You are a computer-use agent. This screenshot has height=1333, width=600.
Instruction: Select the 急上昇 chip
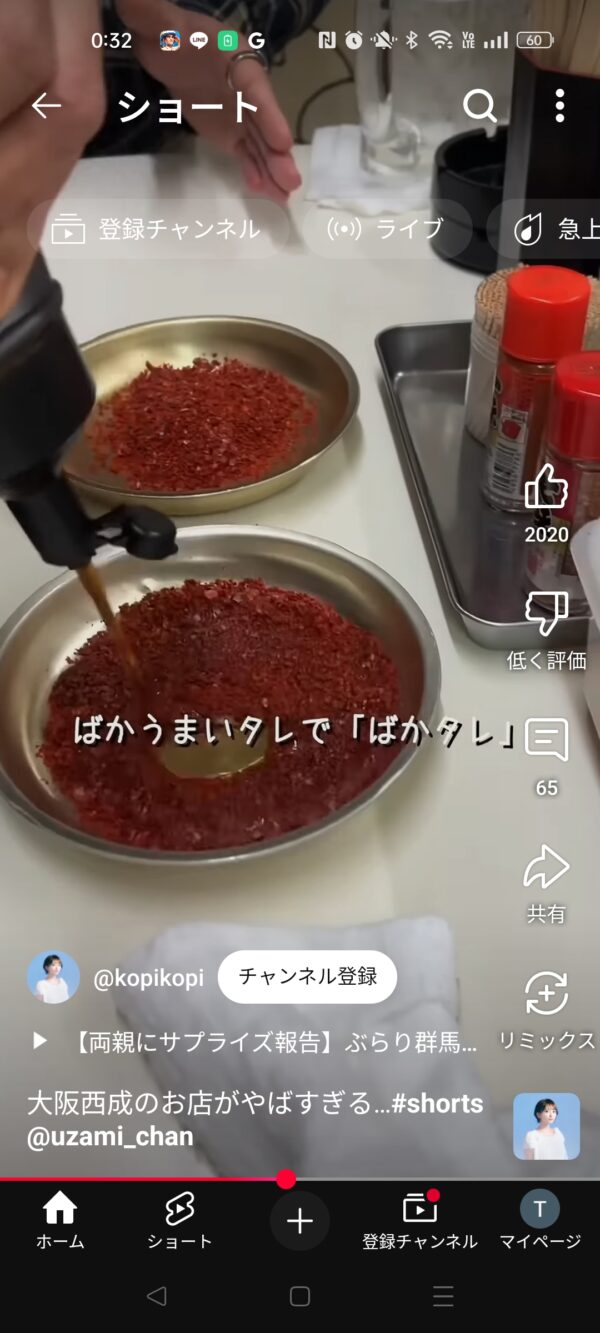[x=544, y=229]
